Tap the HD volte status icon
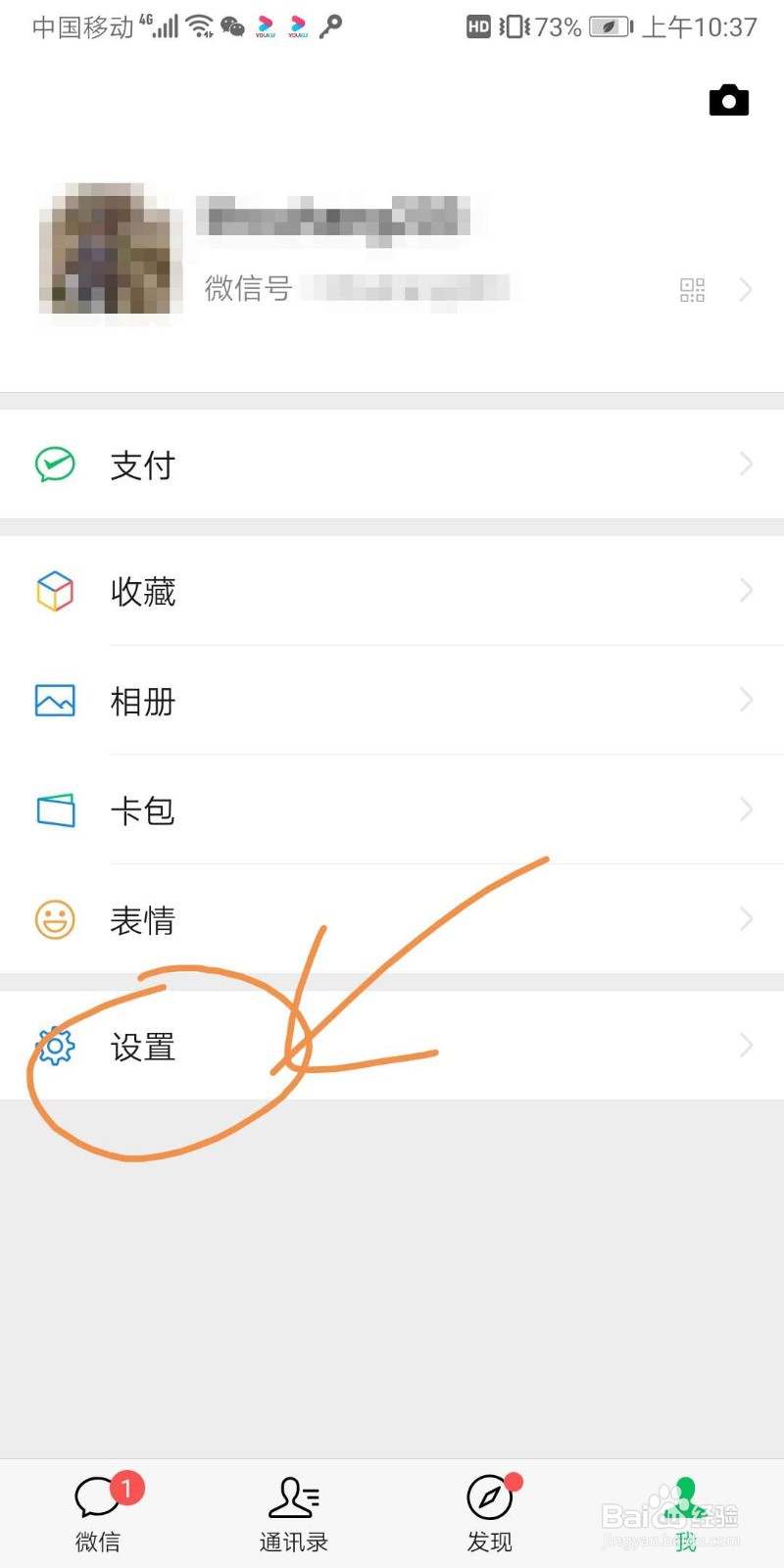 click(477, 27)
